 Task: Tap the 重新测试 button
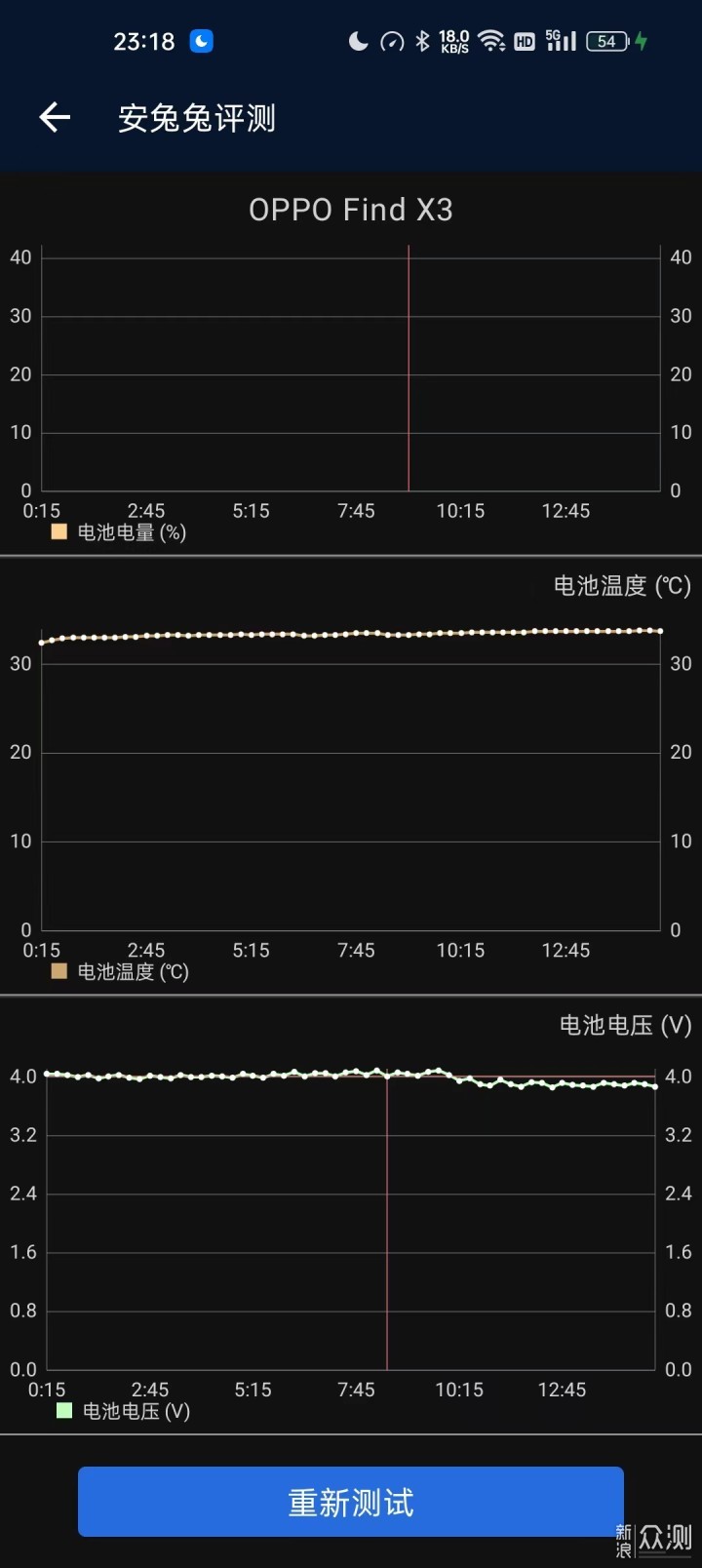coord(351,1502)
